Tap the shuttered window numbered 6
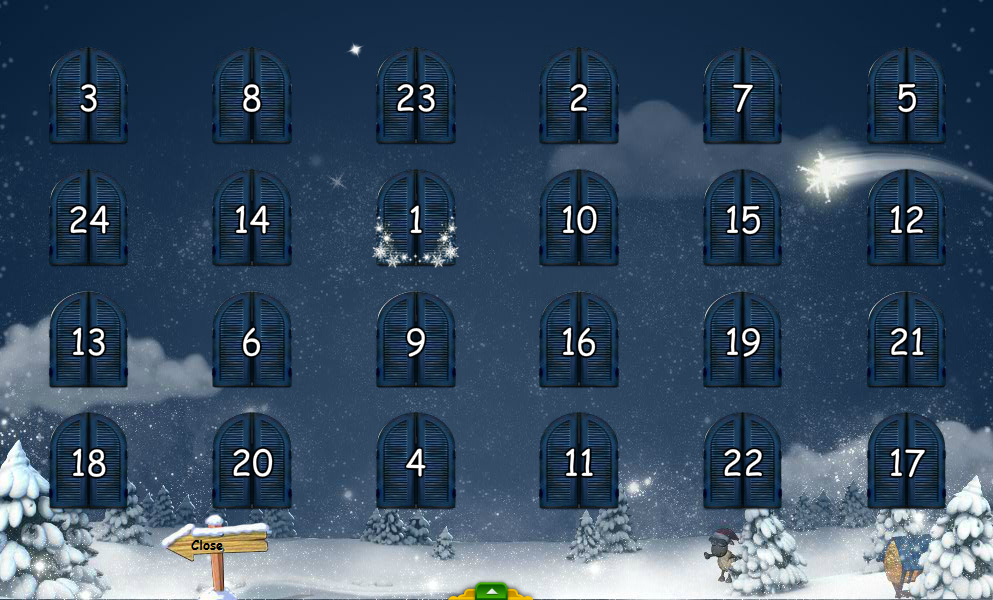 [252, 342]
